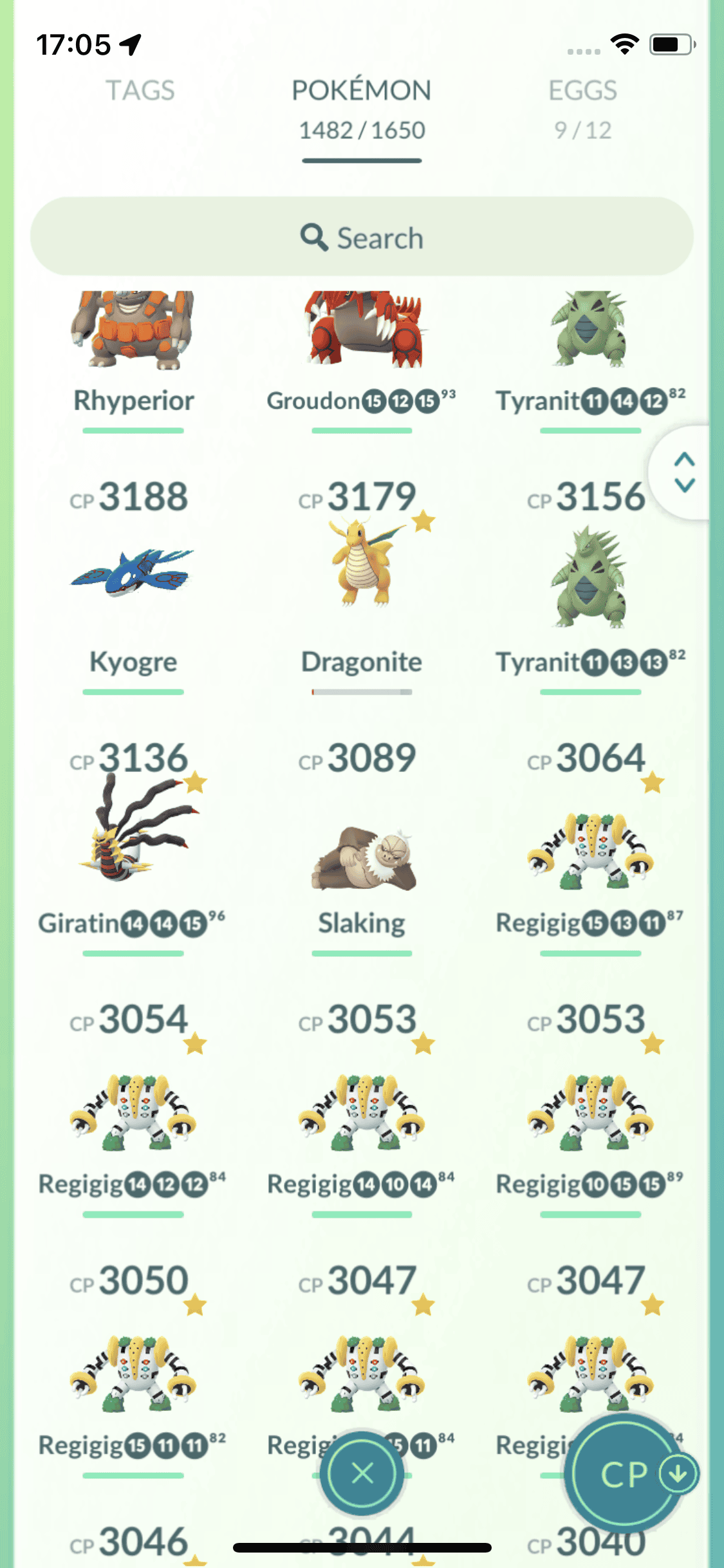The image size is (724, 1568).
Task: Open Giratina with CP 3136
Action: (x=133, y=837)
